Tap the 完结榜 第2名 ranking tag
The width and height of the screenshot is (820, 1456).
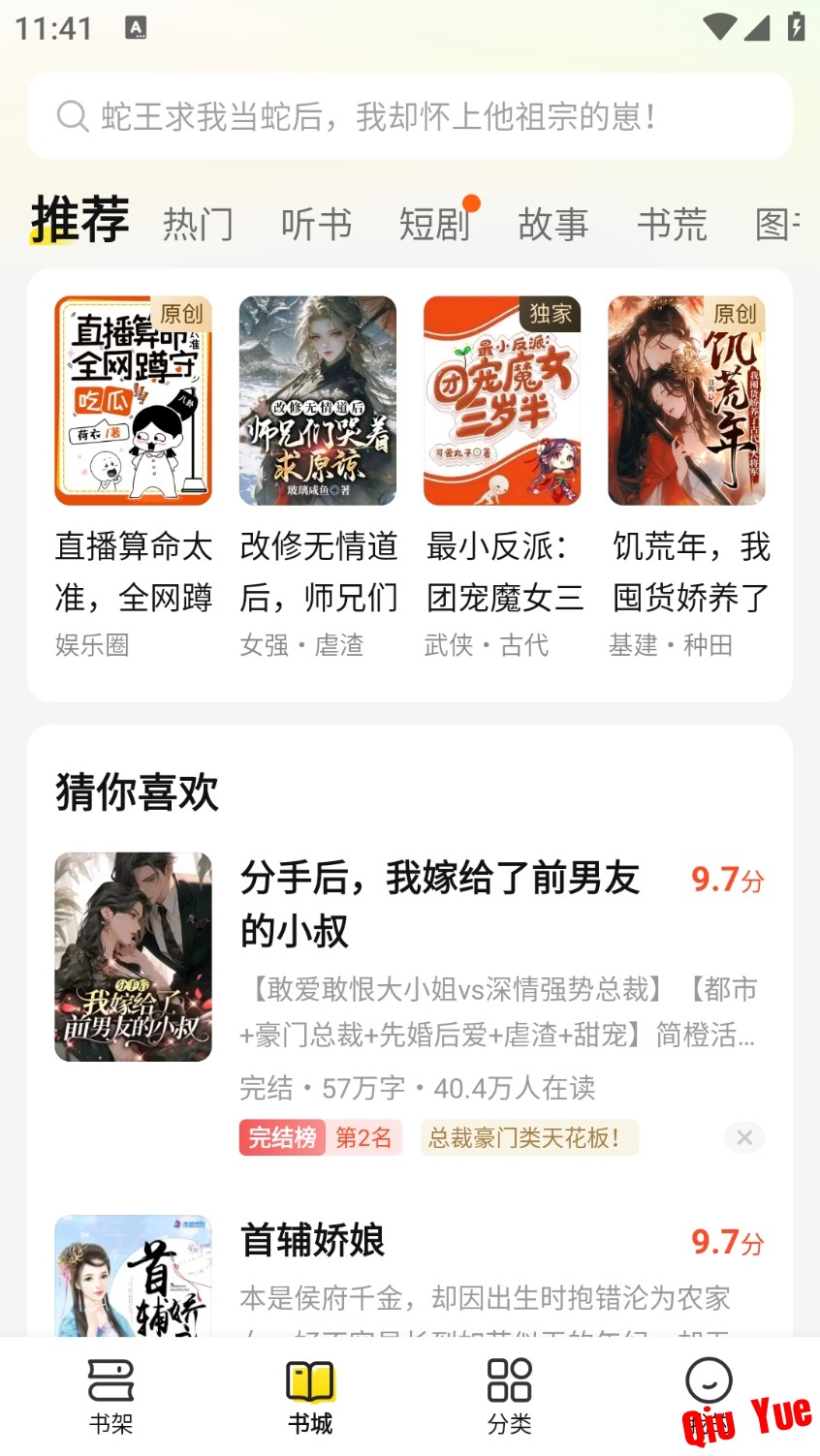[320, 1137]
